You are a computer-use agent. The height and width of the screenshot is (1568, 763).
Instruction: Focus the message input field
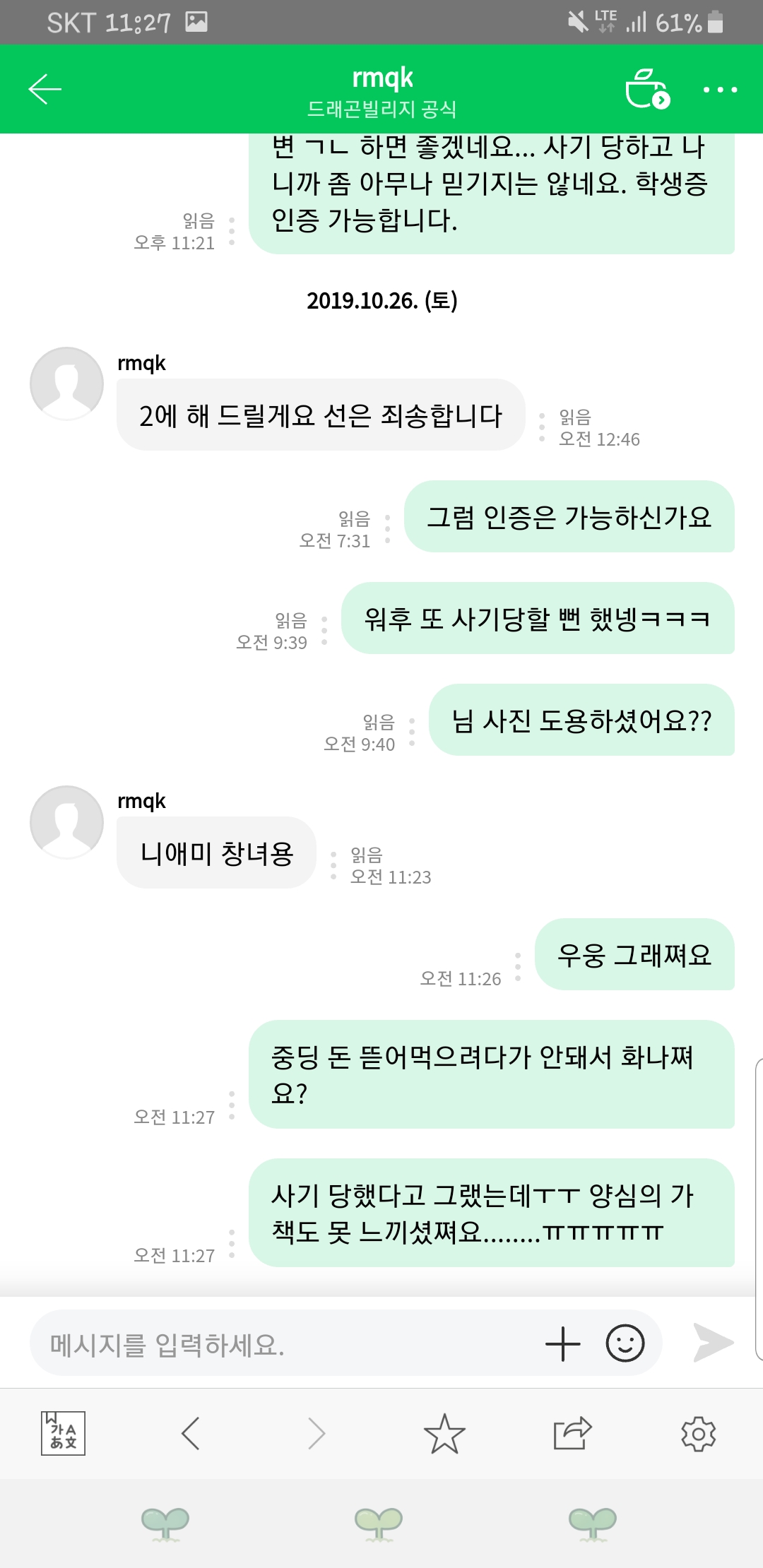coord(283,1344)
